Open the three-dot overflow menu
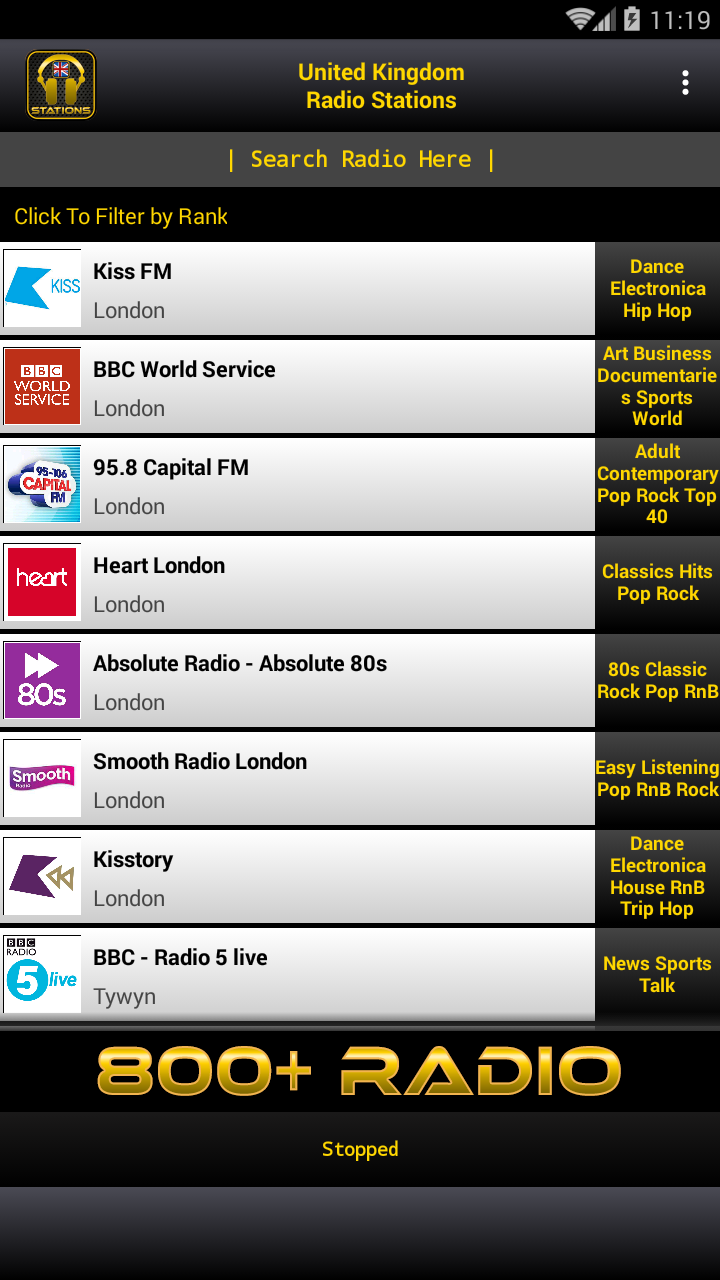Screen dimensions: 720x1280 685,83
